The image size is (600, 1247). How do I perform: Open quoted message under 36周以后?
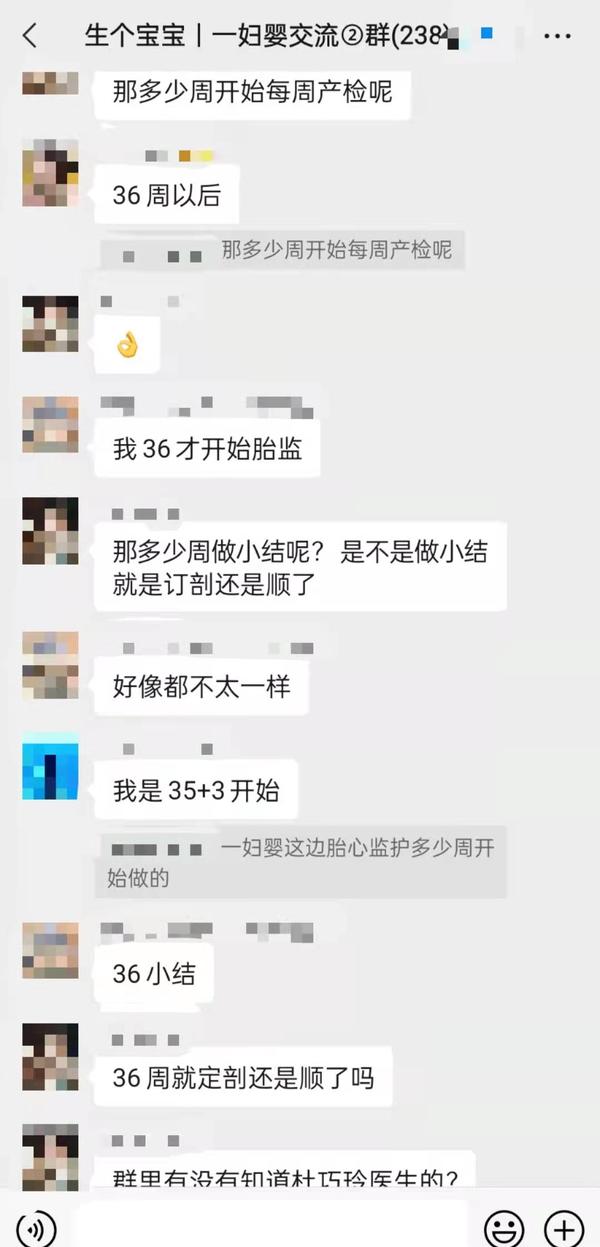(x=282, y=251)
